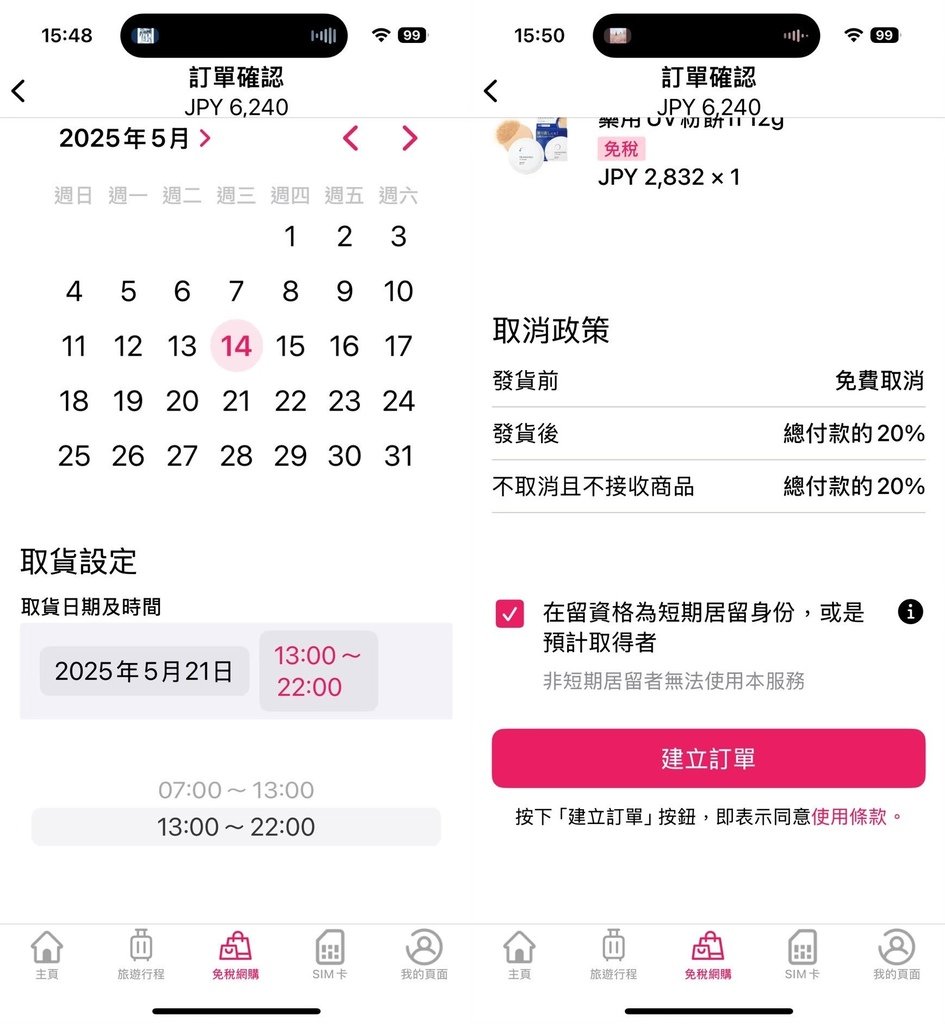The width and height of the screenshot is (945, 1024).
Task: Open the 使用條款 terms link
Action: coord(850,816)
